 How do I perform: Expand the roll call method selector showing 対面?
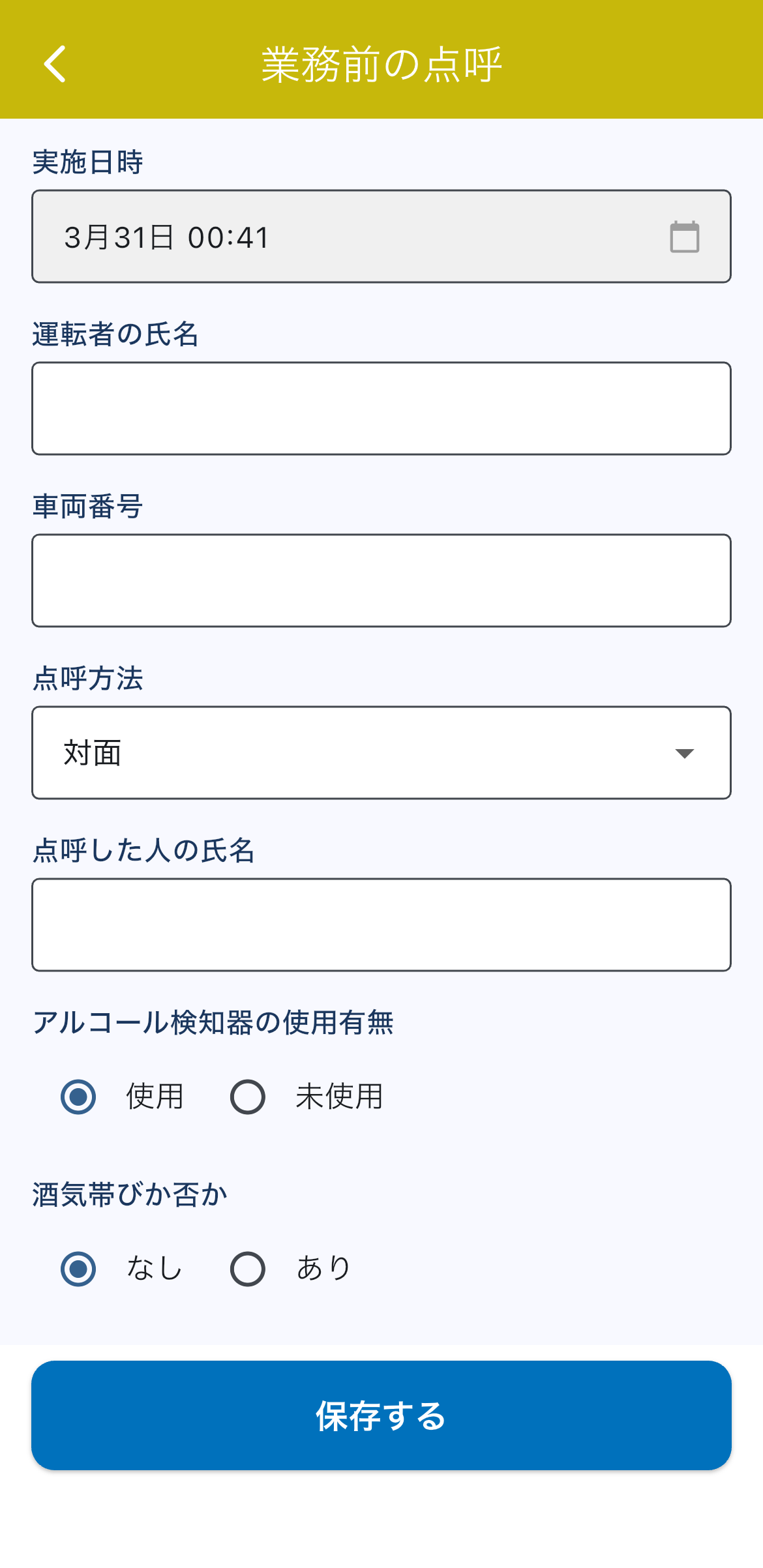pyautogui.click(x=381, y=753)
